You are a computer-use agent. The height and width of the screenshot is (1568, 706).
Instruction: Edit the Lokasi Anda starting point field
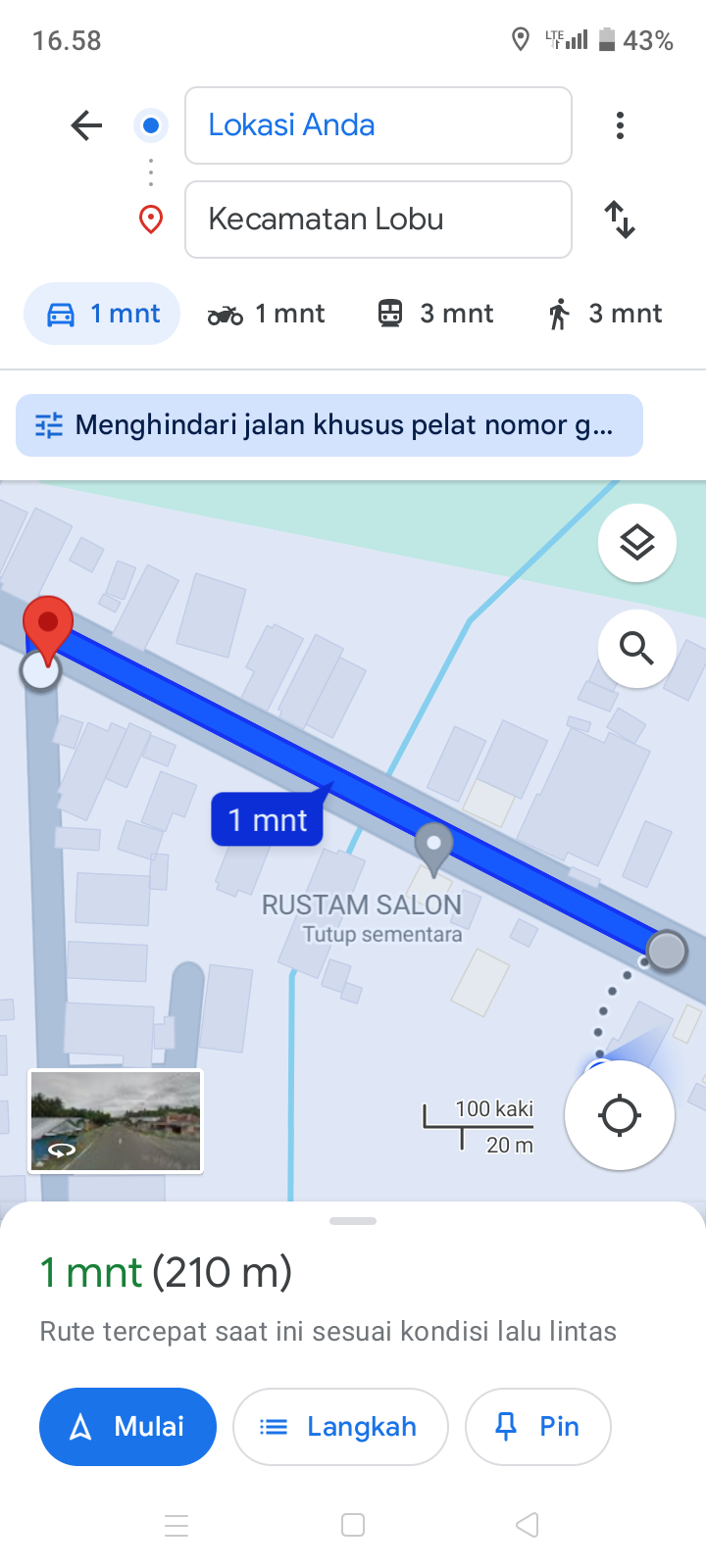[378, 125]
